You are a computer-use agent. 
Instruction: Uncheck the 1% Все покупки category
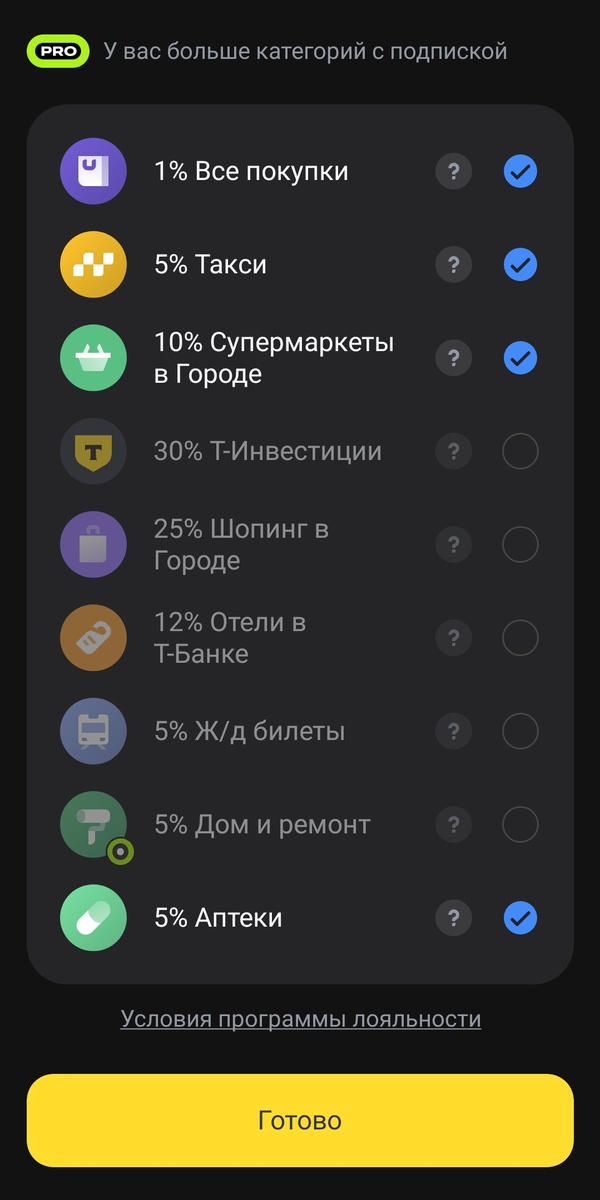pos(520,172)
